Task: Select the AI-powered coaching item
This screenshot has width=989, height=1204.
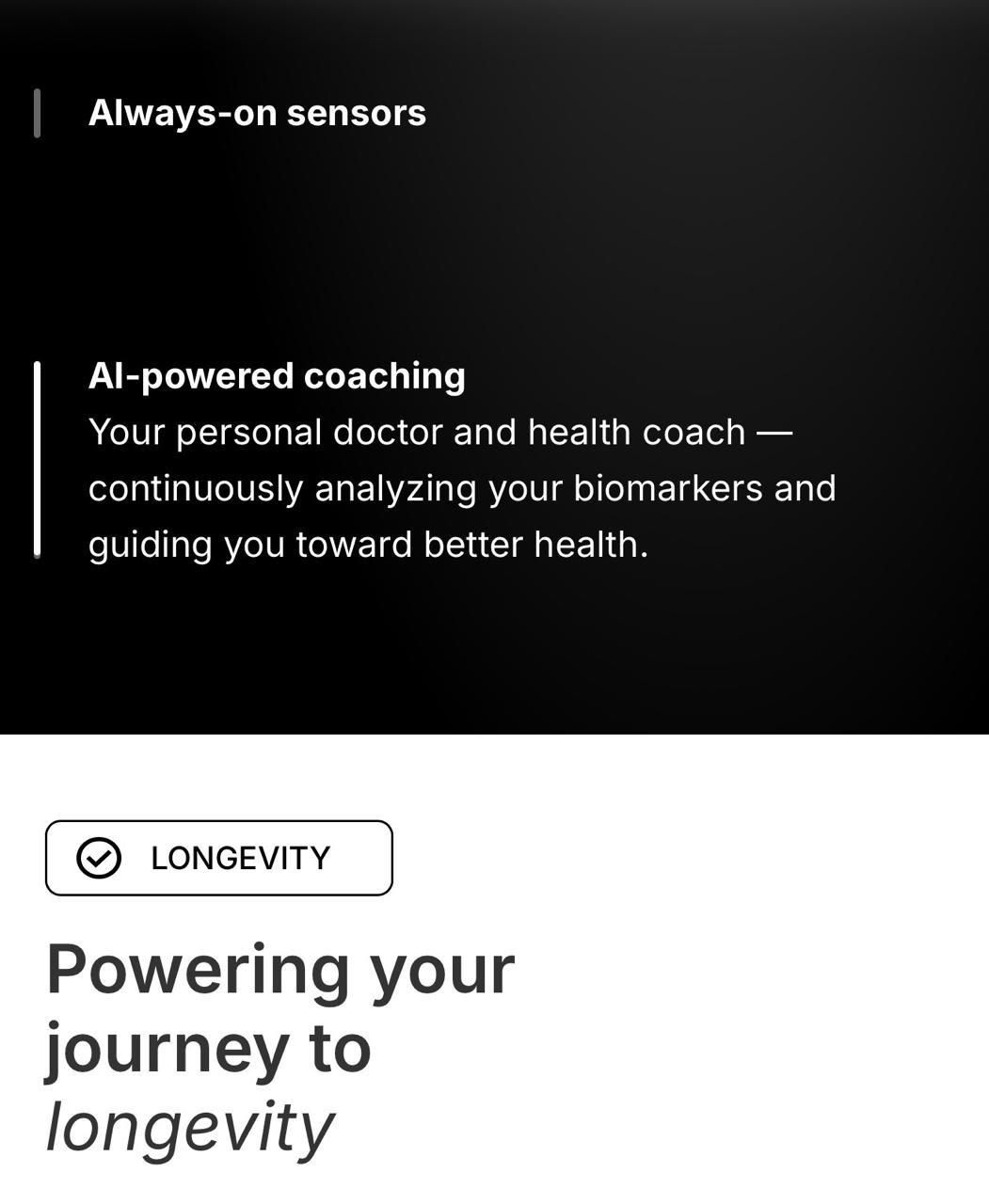Action: pyautogui.click(x=277, y=375)
